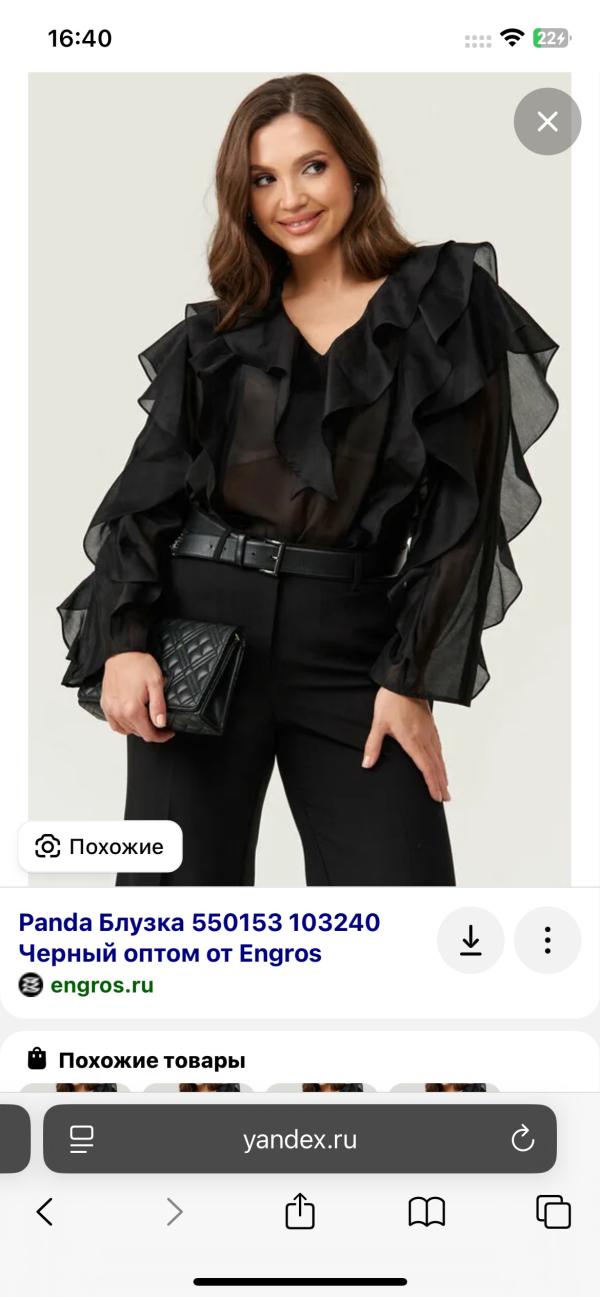This screenshot has height=1297, width=600.
Task: Go back to previous page
Action: (x=44, y=1212)
